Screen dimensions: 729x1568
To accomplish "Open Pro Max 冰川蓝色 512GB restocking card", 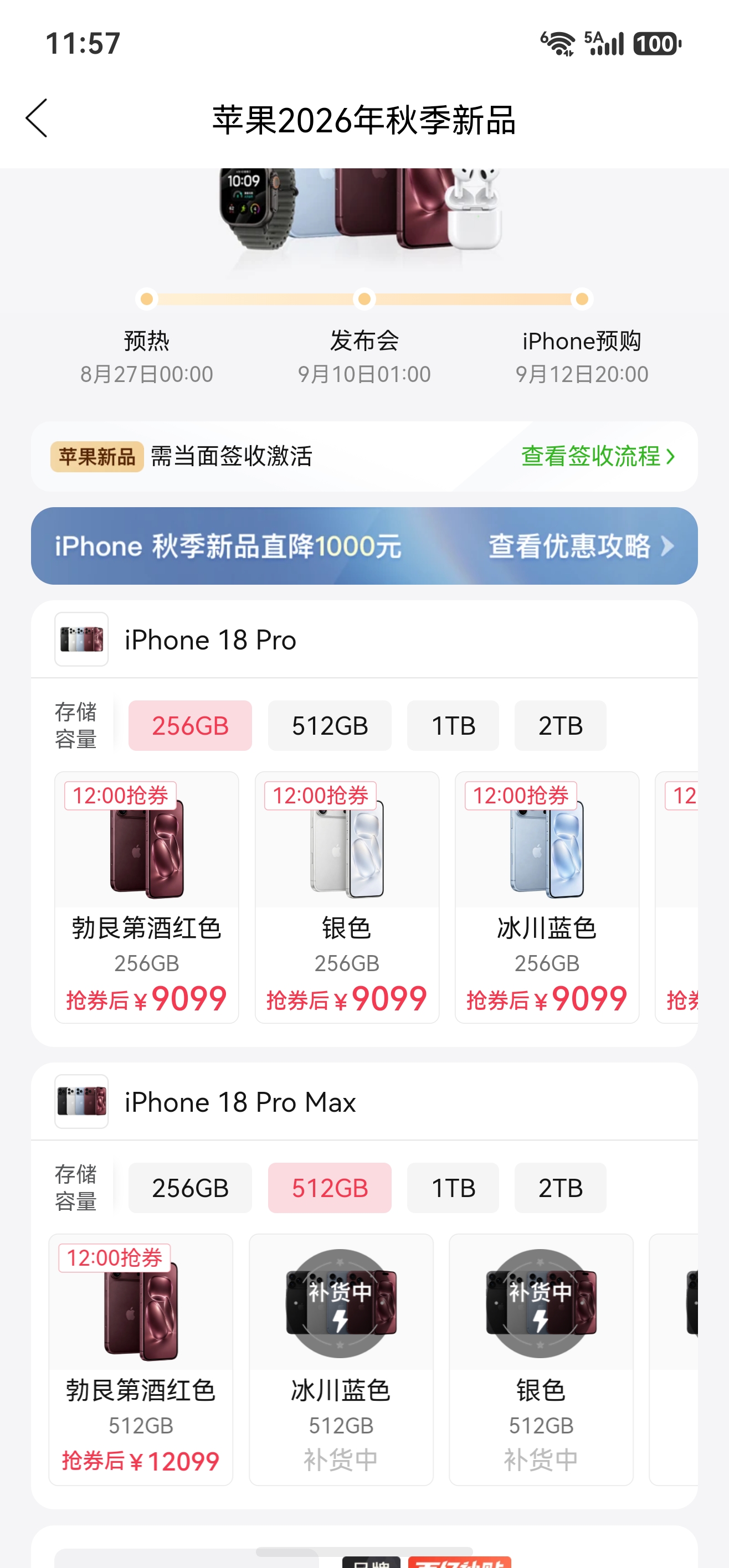I will 341,1360.
